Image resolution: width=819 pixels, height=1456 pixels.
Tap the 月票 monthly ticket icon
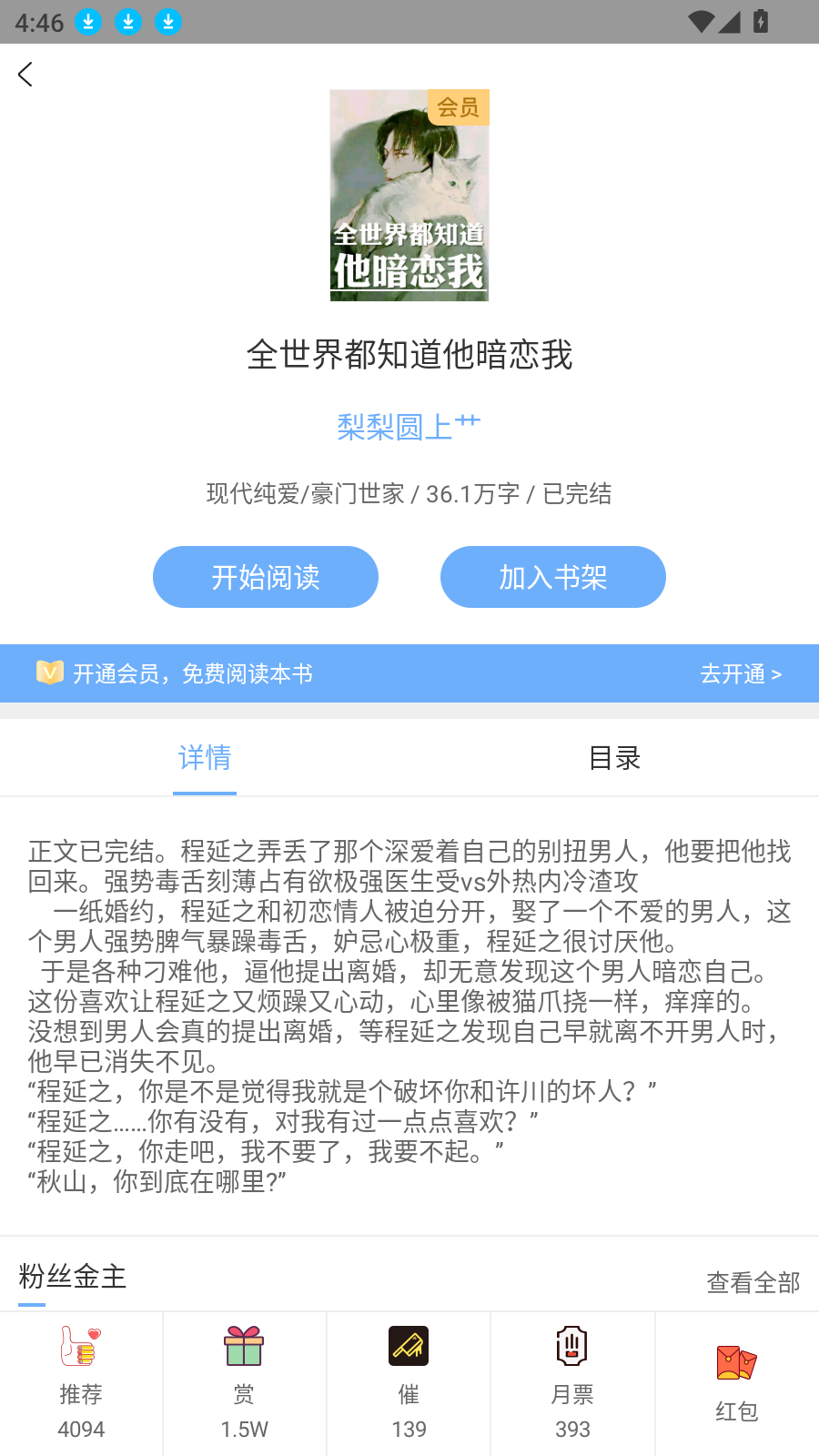[x=571, y=1346]
